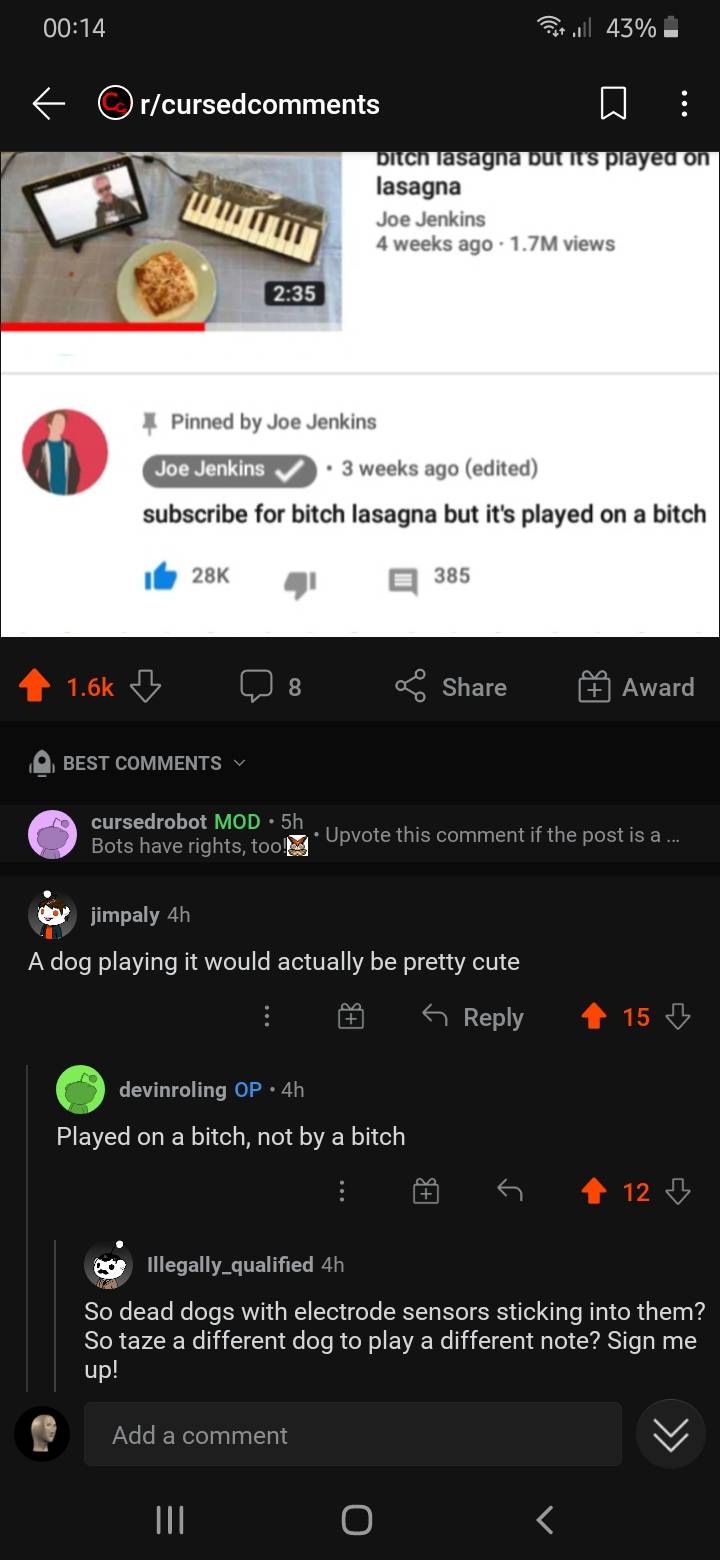This screenshot has height=1560, width=720.
Task: Give an award to the post
Action: (x=636, y=687)
